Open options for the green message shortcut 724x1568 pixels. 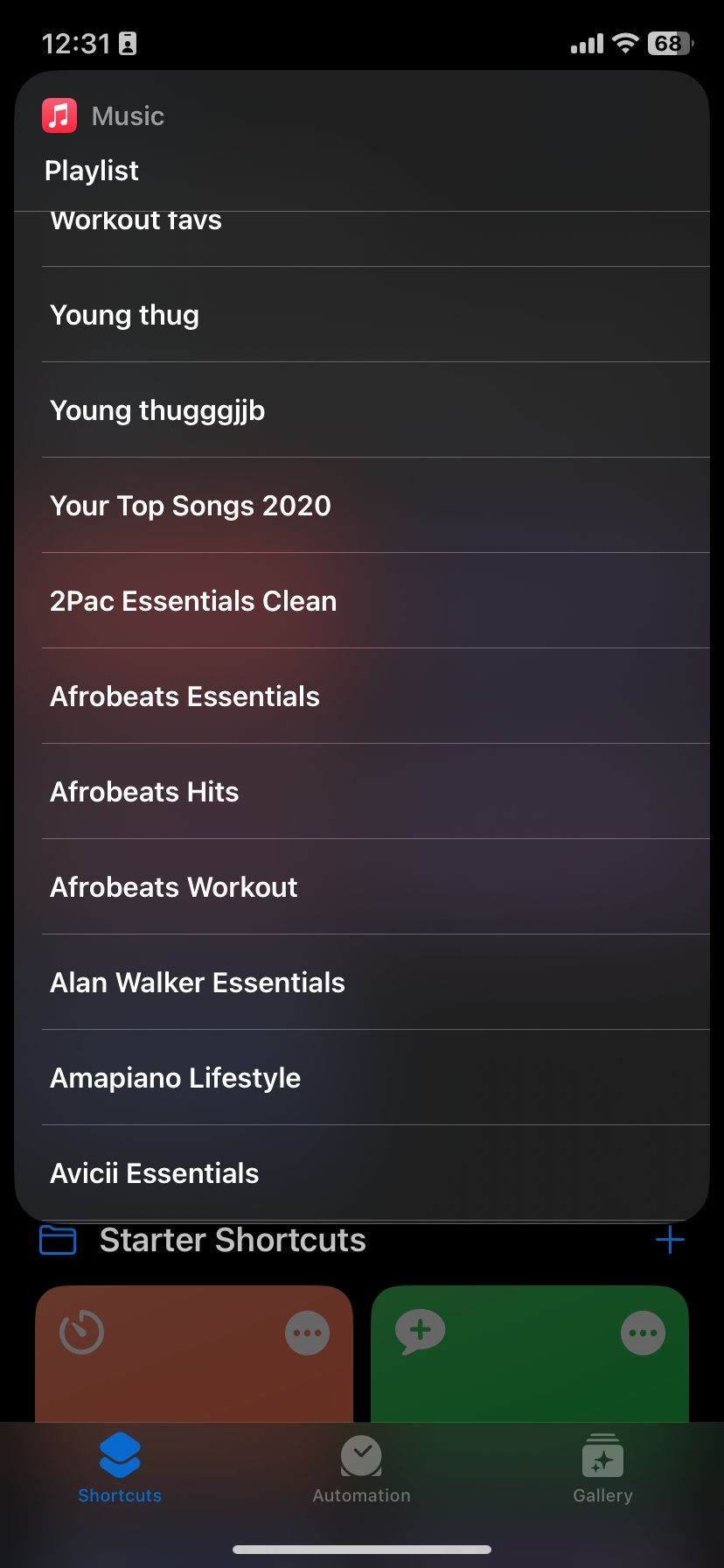pos(644,1333)
